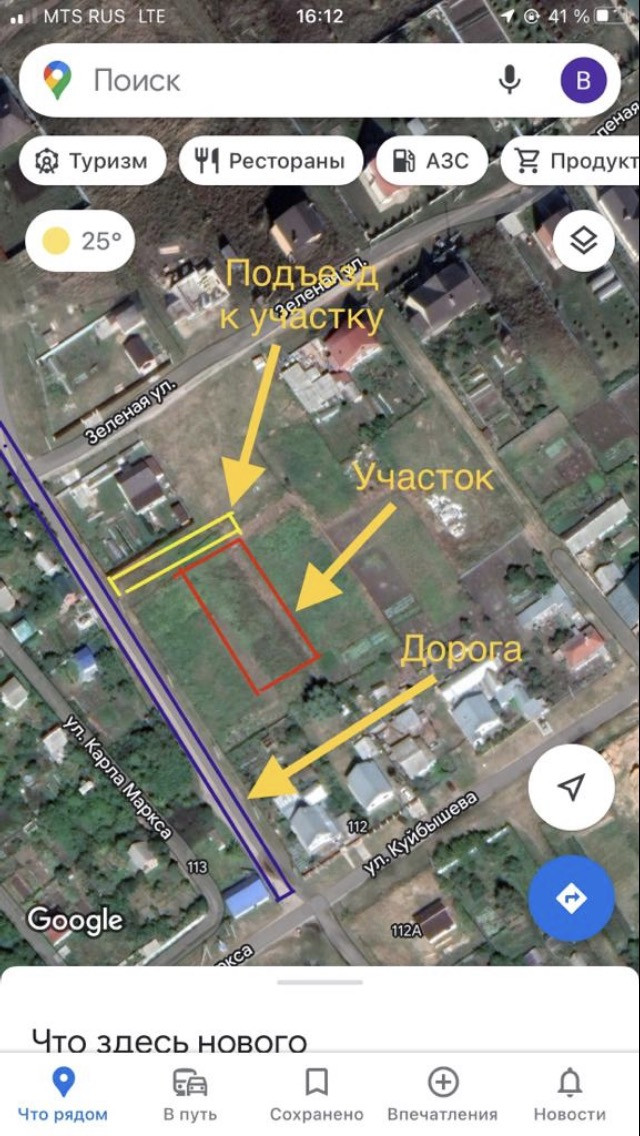Start voice search with the microphone

[510, 80]
